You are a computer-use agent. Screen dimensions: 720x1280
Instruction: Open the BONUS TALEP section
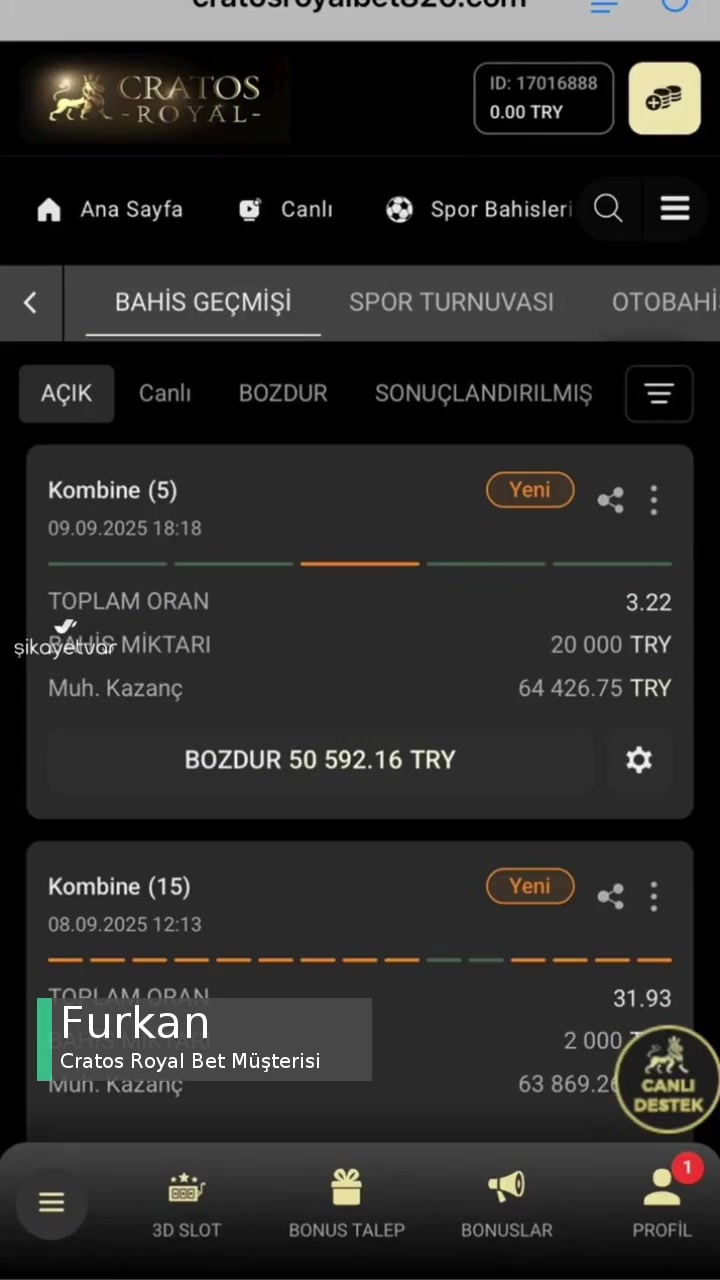[x=346, y=1203]
